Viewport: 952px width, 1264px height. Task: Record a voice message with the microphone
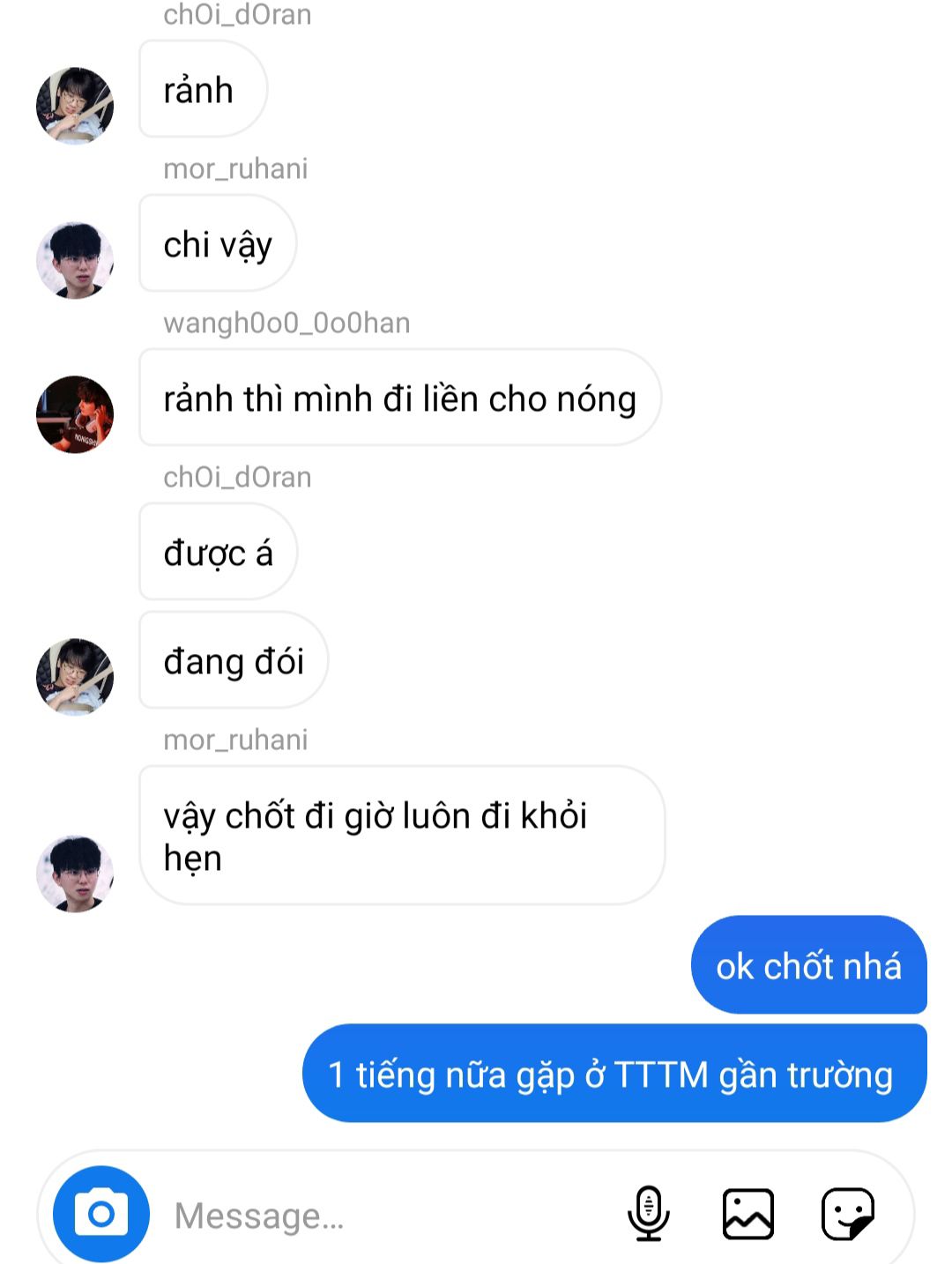click(x=648, y=1214)
